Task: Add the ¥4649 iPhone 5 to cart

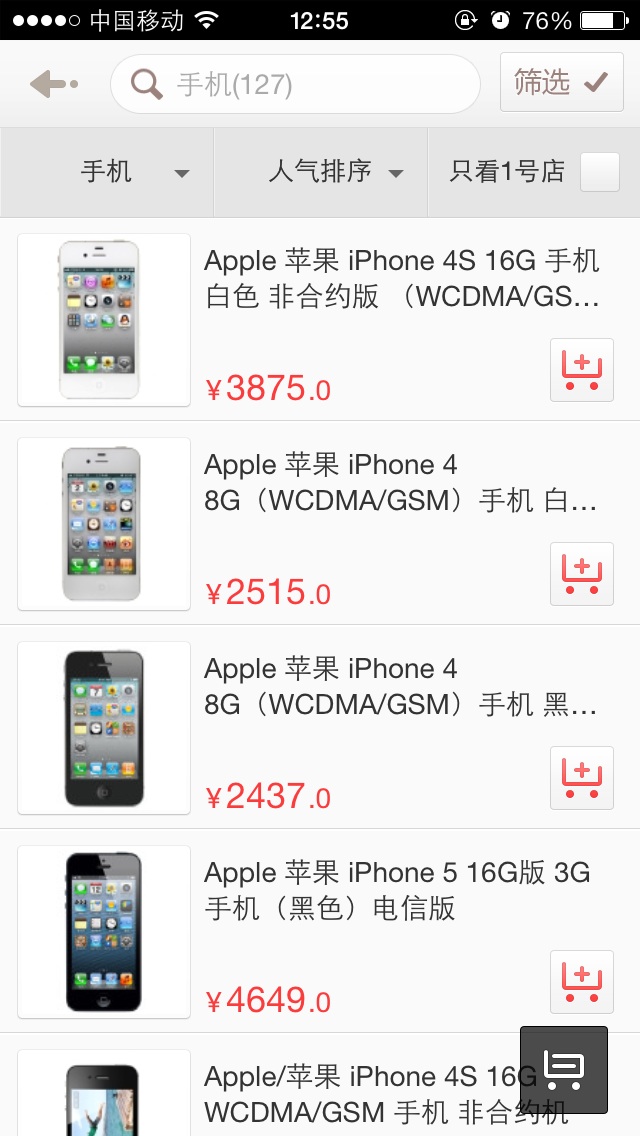Action: point(581,982)
